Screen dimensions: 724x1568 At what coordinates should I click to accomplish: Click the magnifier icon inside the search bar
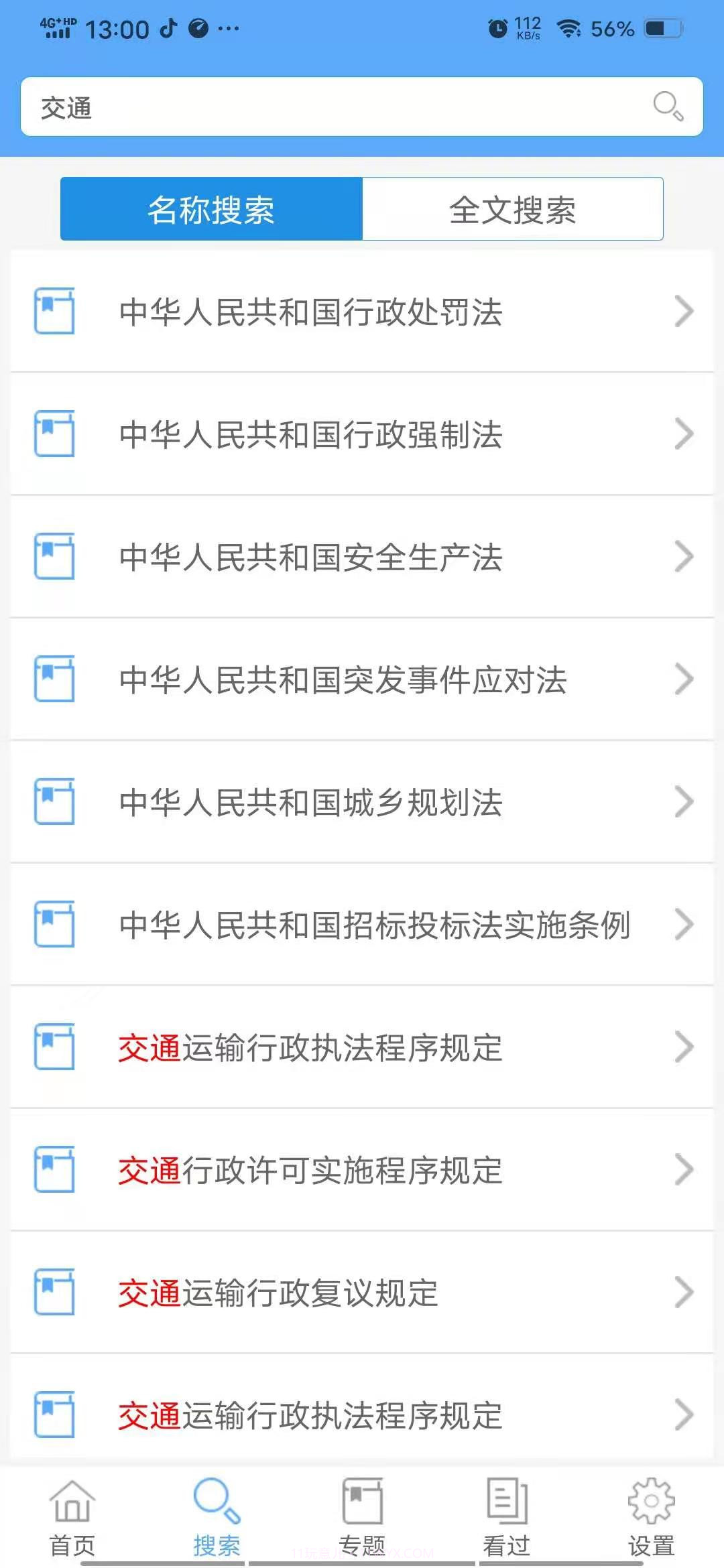click(669, 106)
